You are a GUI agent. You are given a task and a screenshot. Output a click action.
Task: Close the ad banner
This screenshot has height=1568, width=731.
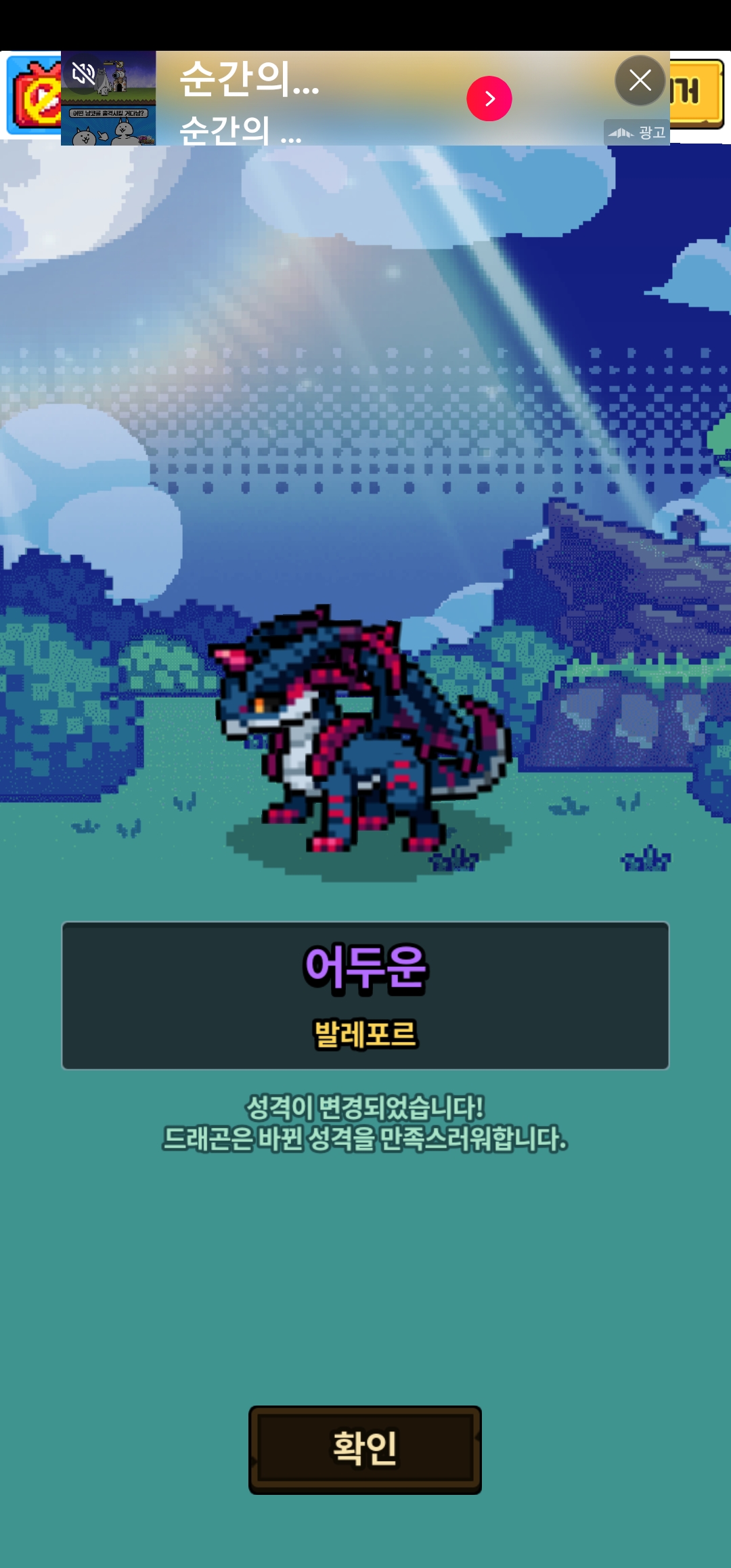click(640, 81)
